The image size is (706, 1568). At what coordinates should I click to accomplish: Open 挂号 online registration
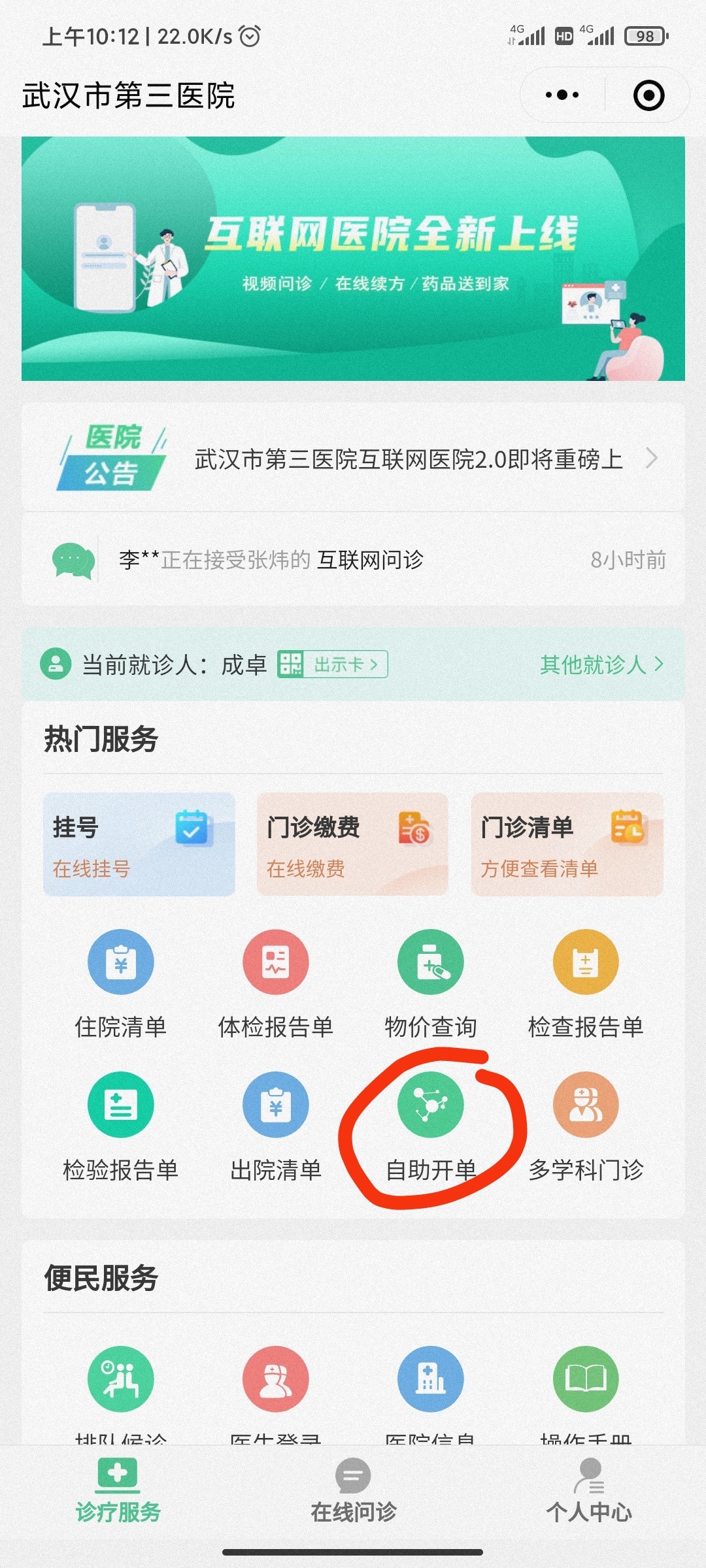point(139,844)
